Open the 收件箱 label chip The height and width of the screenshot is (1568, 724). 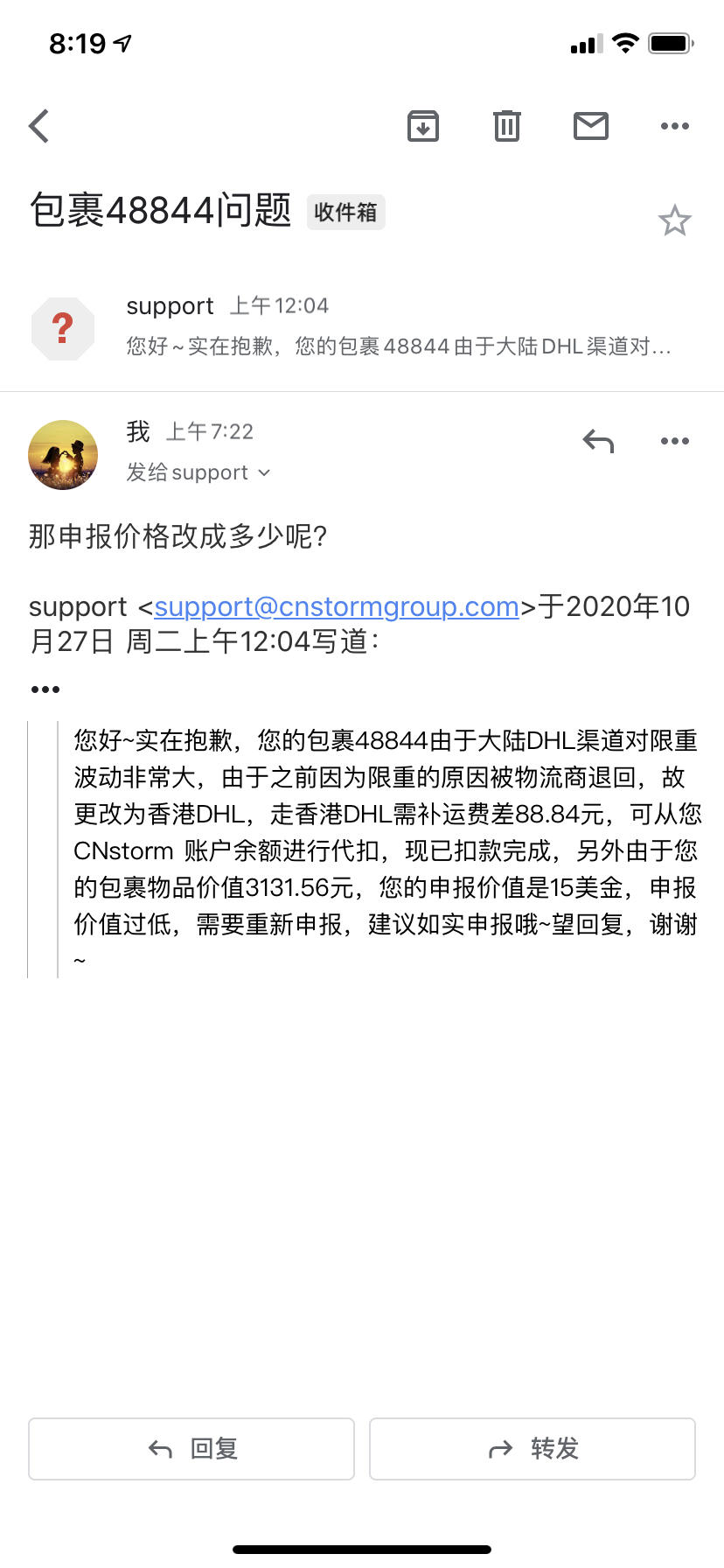[345, 212]
